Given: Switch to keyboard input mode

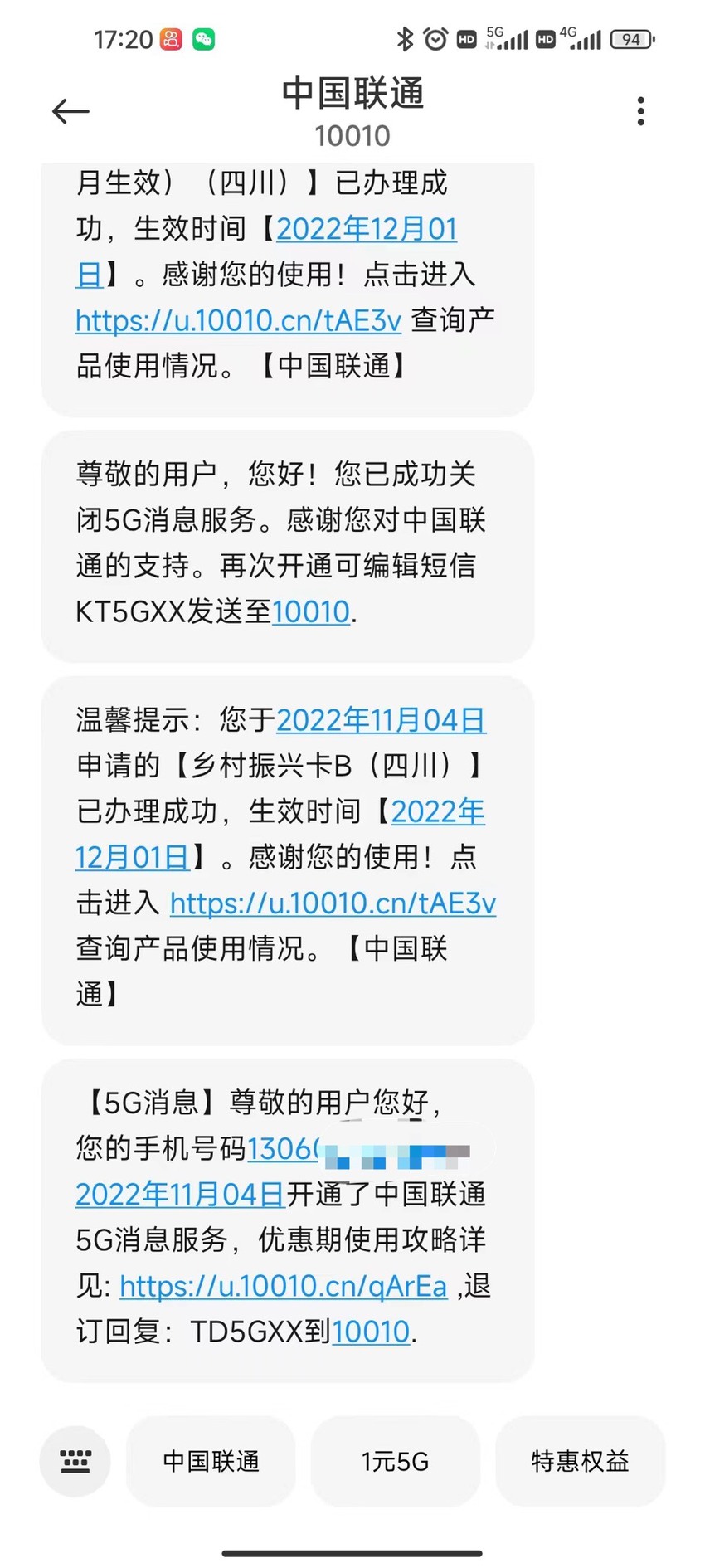Looking at the screenshot, I should pos(75,1461).
